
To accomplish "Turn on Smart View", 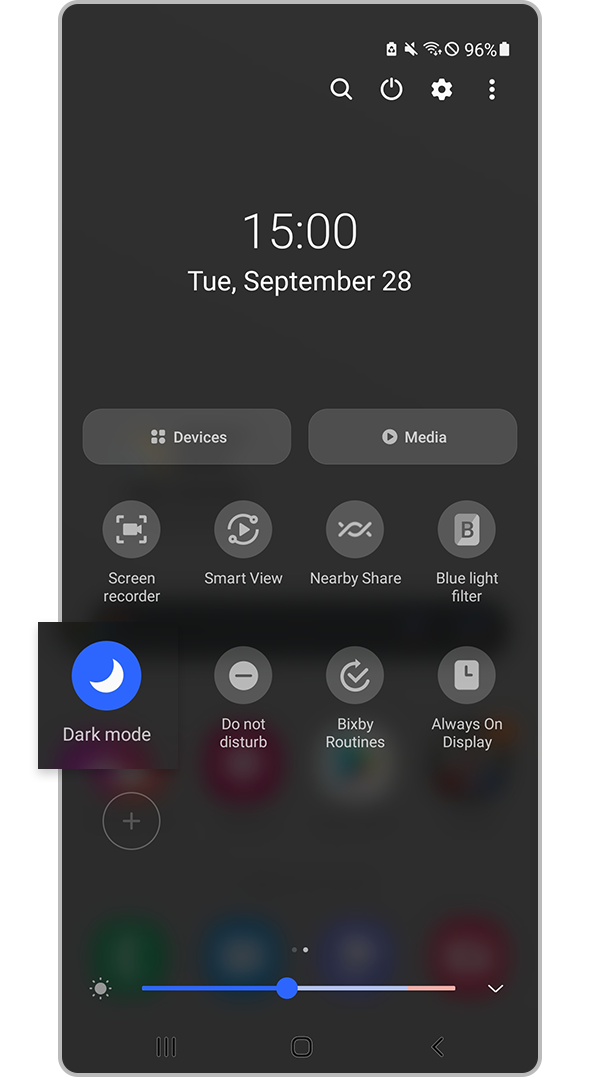I will pos(243,529).
